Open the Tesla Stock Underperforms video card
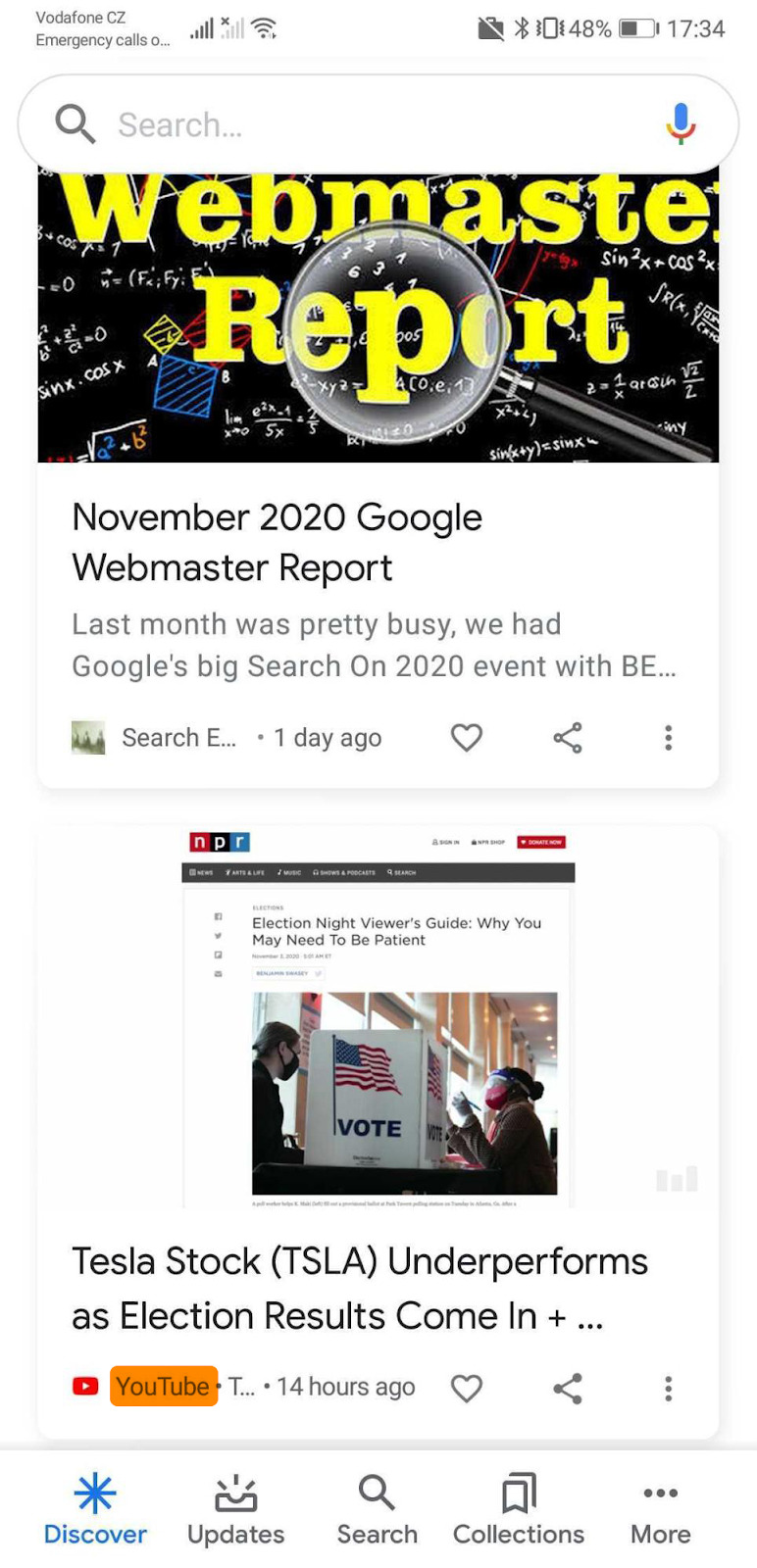 coord(359,1288)
